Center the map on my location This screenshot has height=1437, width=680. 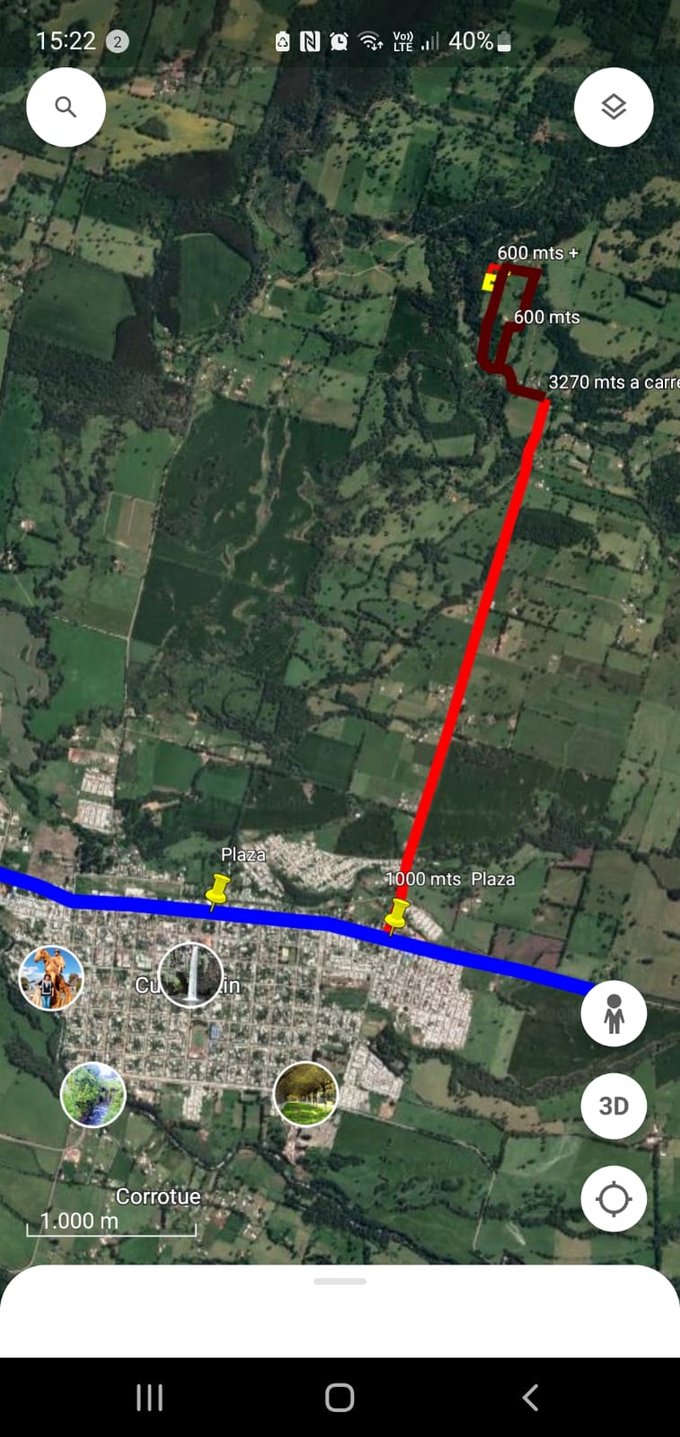click(x=613, y=1198)
